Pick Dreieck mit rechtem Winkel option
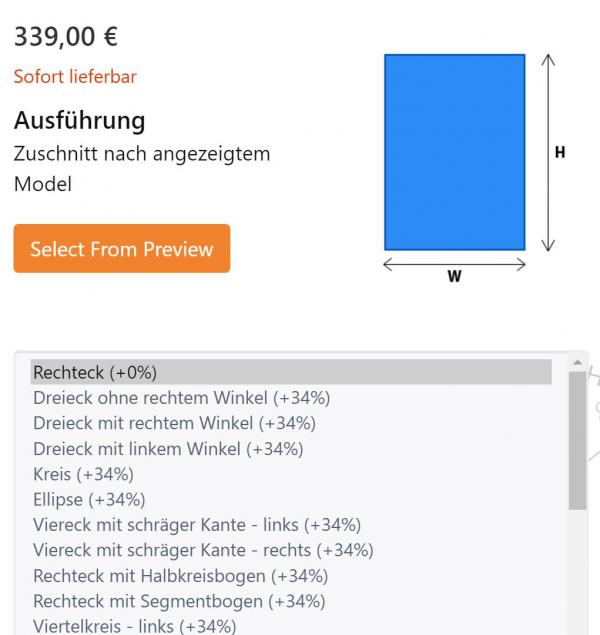 pyautogui.click(x=174, y=423)
